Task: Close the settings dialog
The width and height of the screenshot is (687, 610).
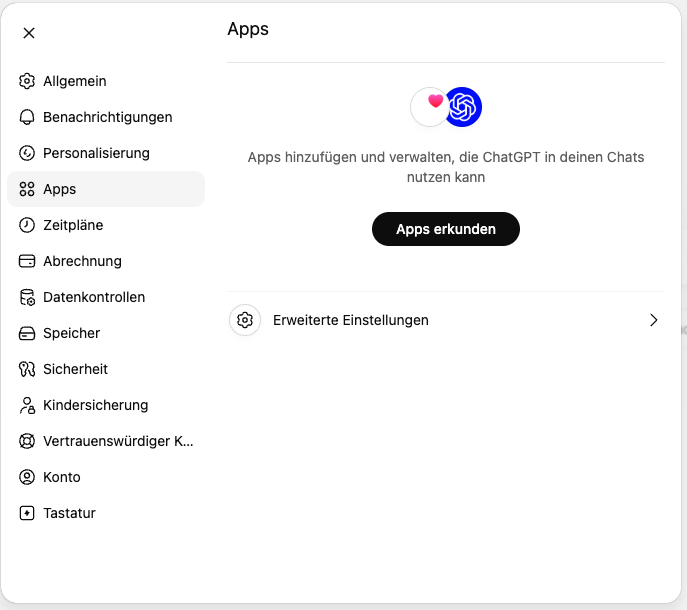Action: point(29,33)
